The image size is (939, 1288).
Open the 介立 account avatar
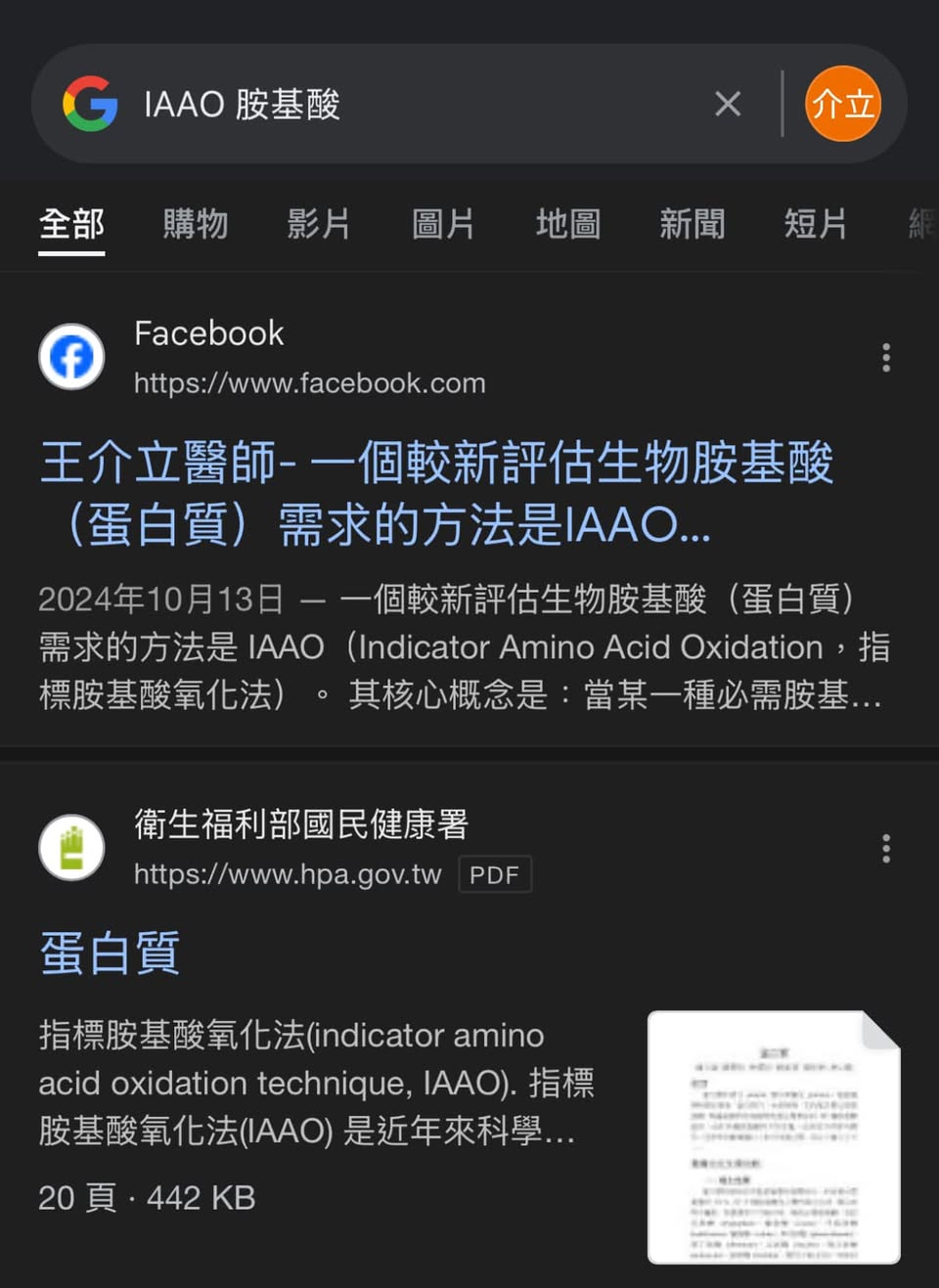[842, 104]
